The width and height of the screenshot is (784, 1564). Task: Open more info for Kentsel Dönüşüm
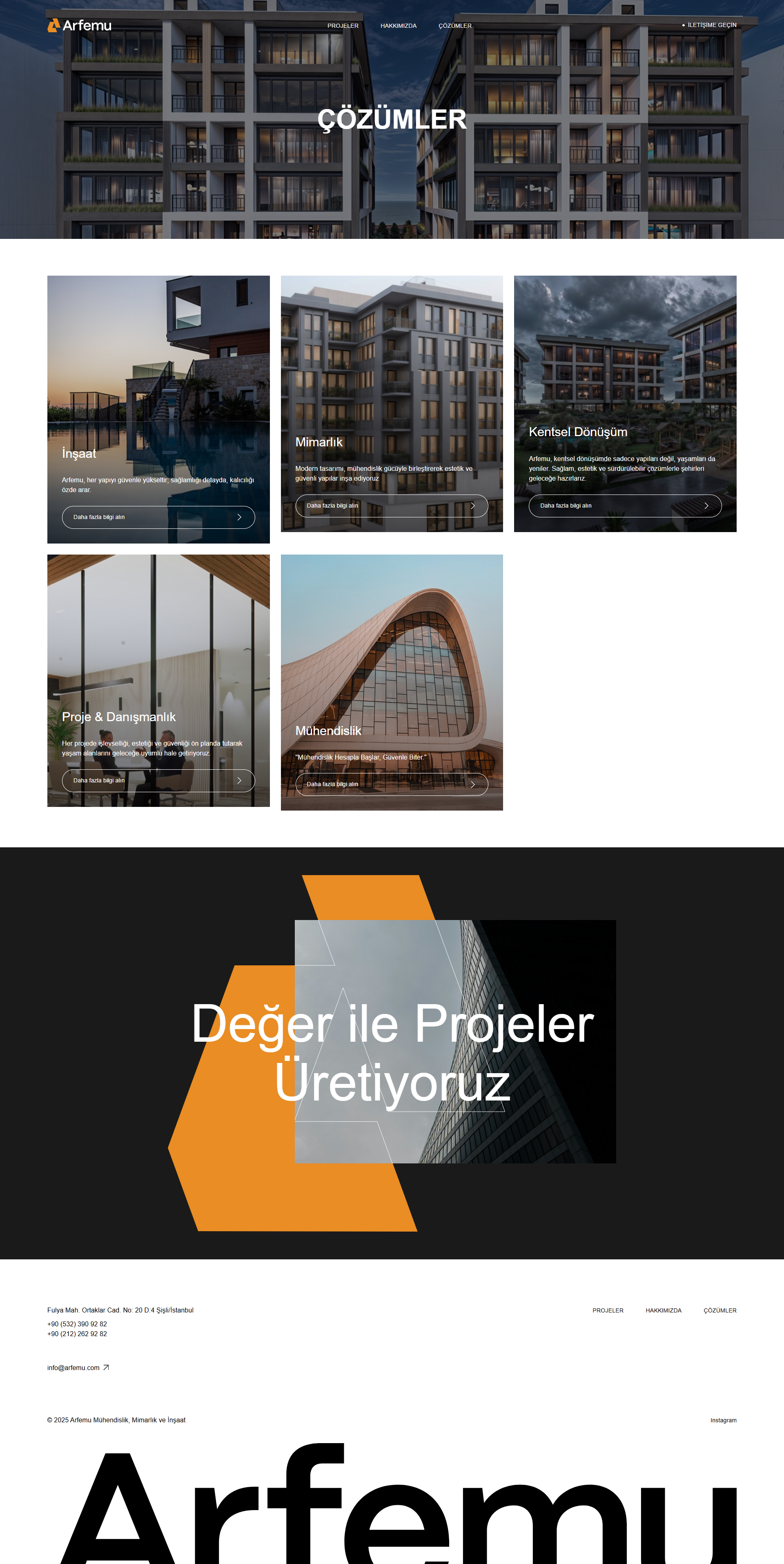(x=624, y=506)
